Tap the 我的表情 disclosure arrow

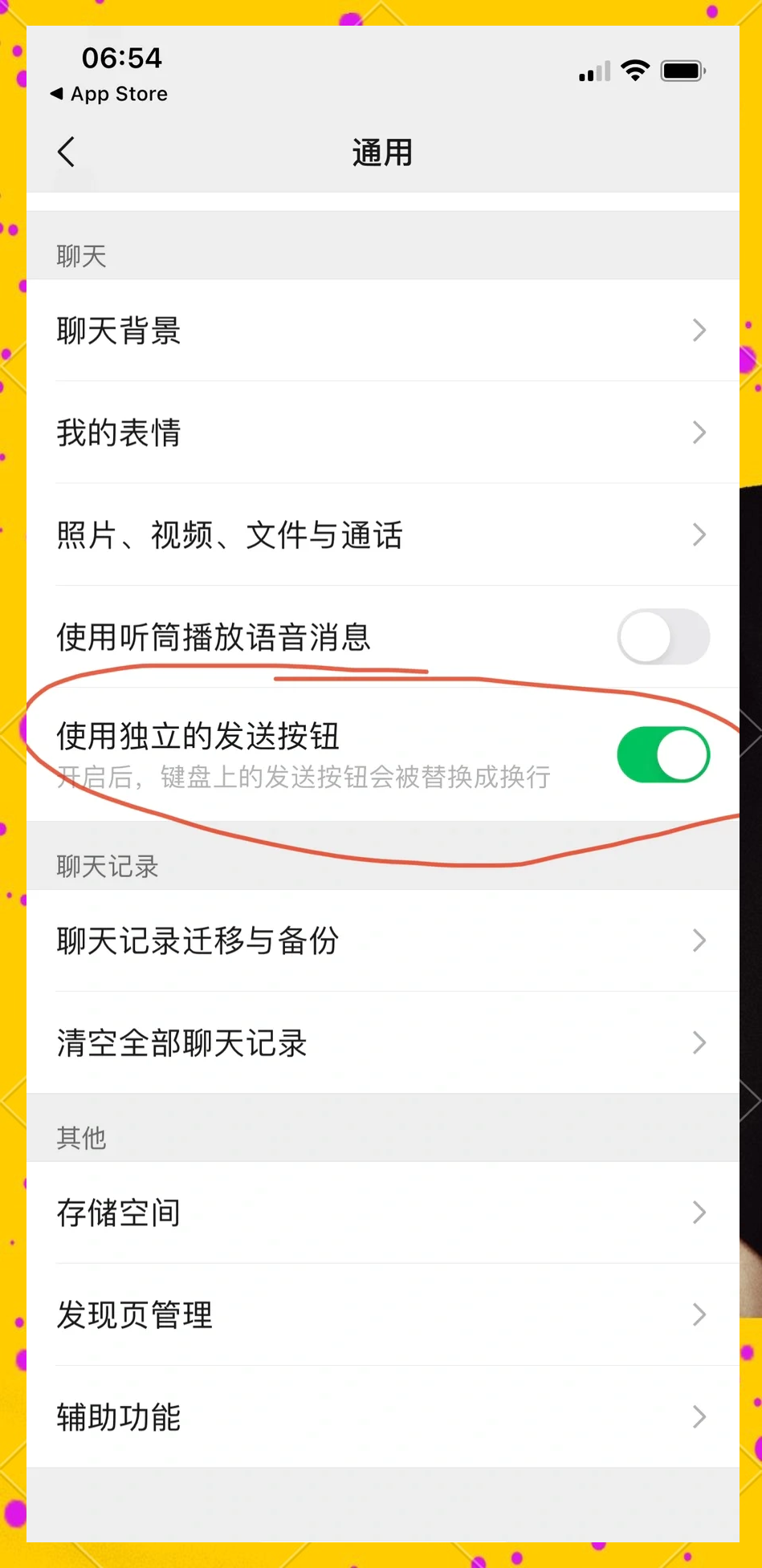click(698, 433)
